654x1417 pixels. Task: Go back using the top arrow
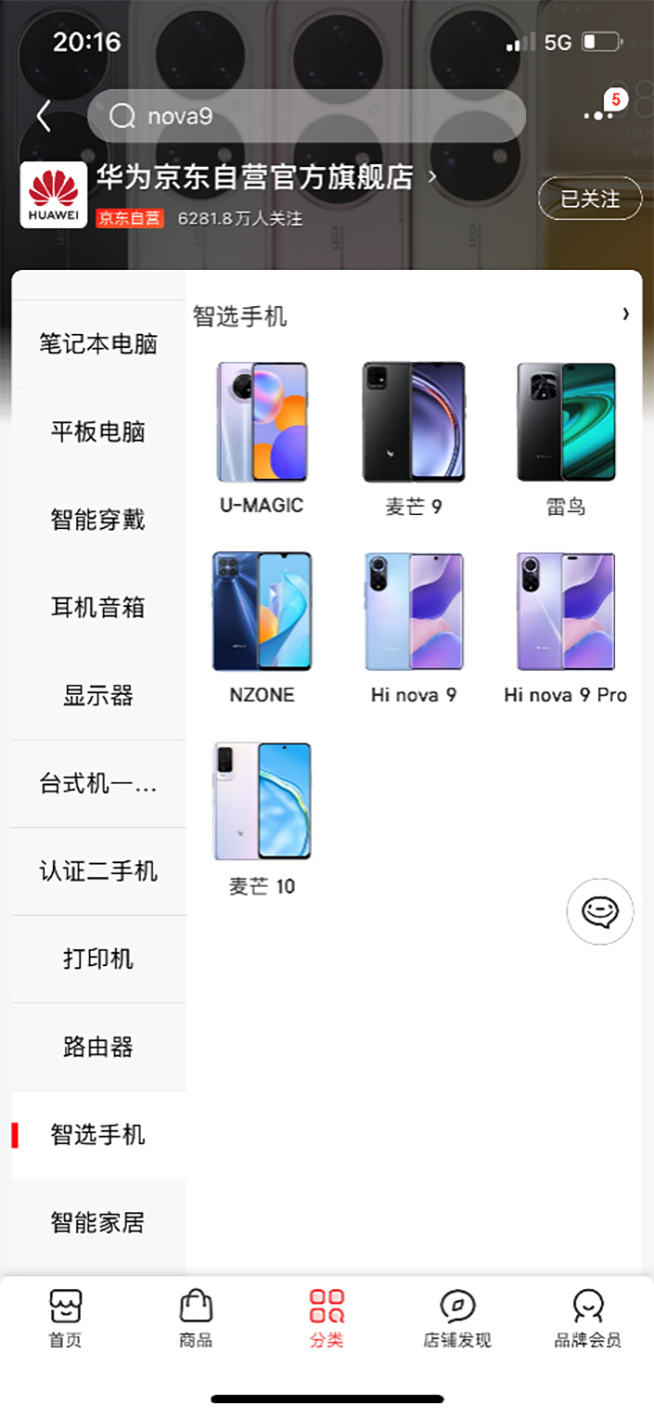click(x=43, y=117)
